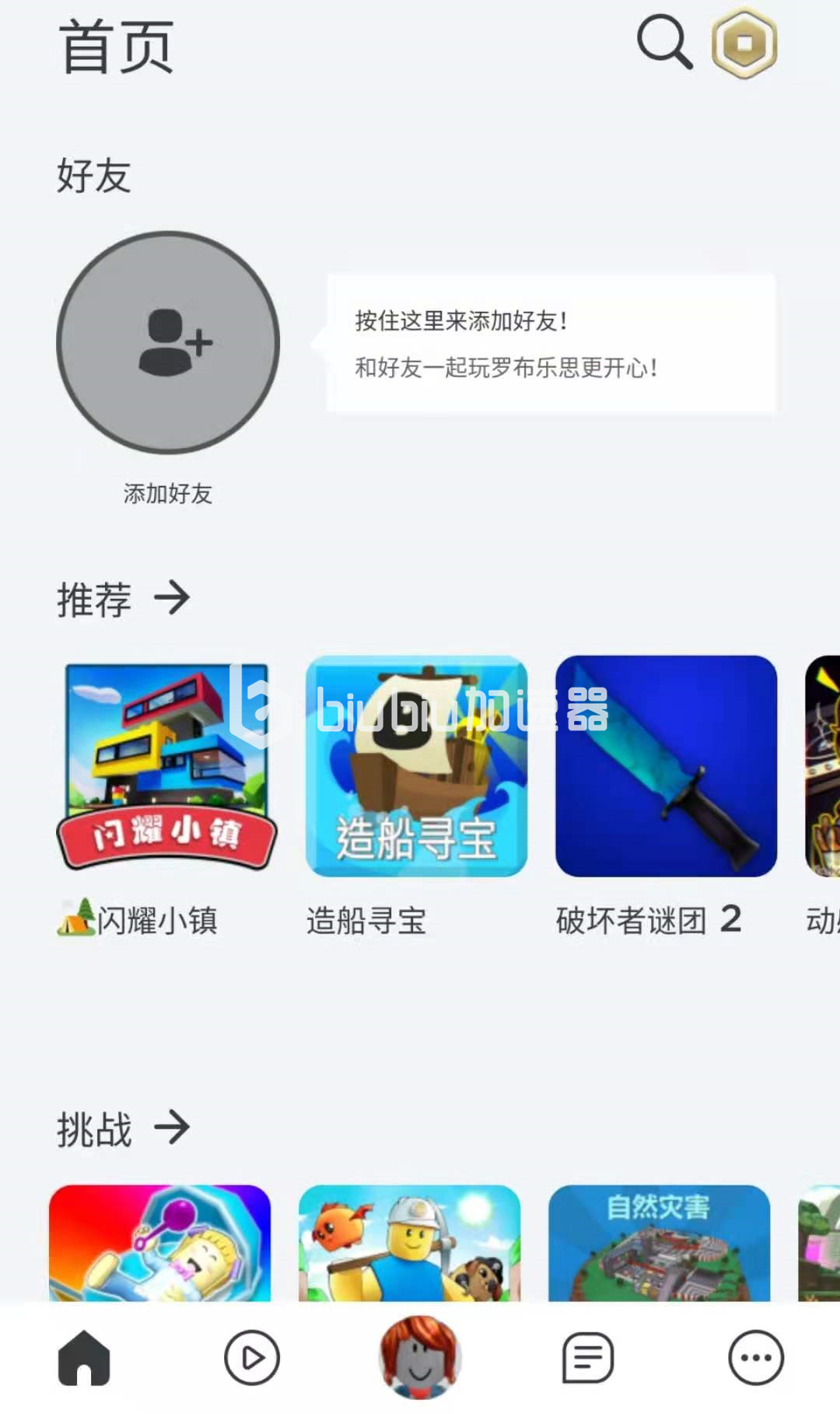Switch to the home tab
Image resolution: width=840 pixels, height=1414 pixels.
(x=84, y=1358)
